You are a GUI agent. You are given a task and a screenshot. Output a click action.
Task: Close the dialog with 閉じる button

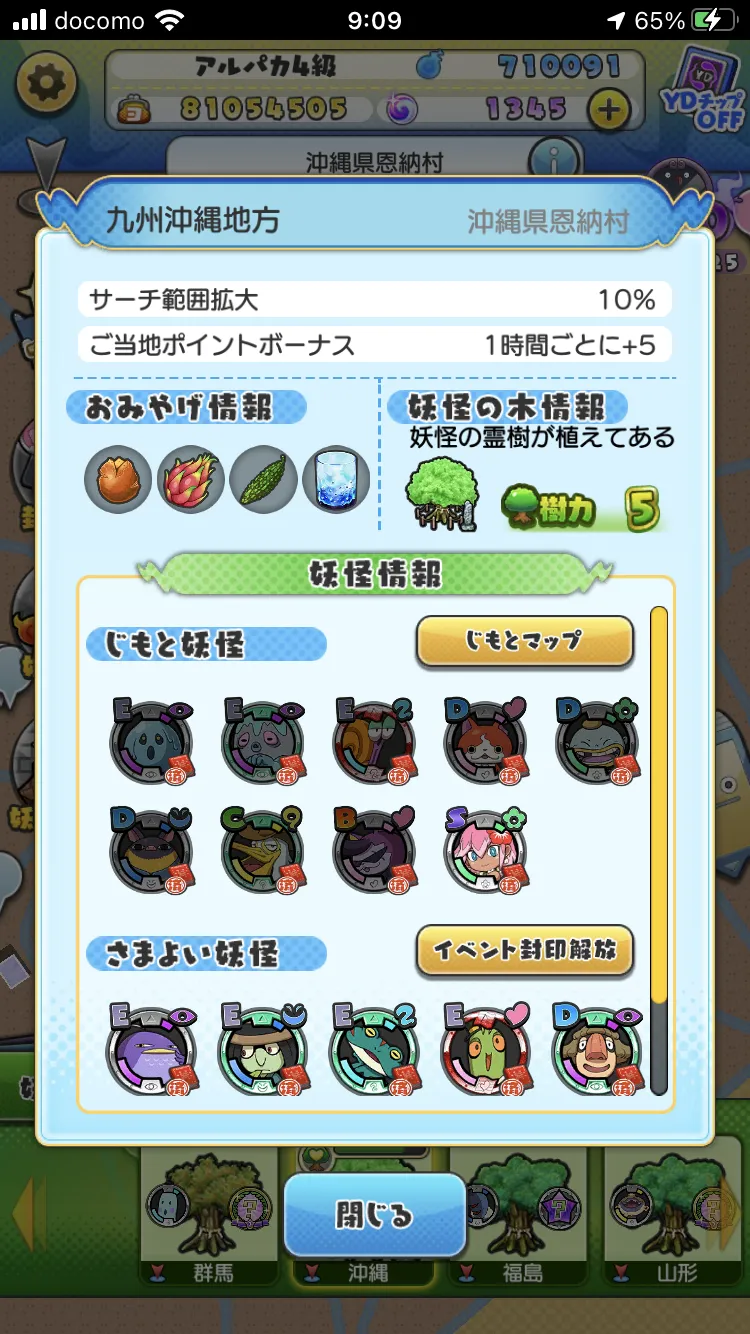click(375, 1215)
